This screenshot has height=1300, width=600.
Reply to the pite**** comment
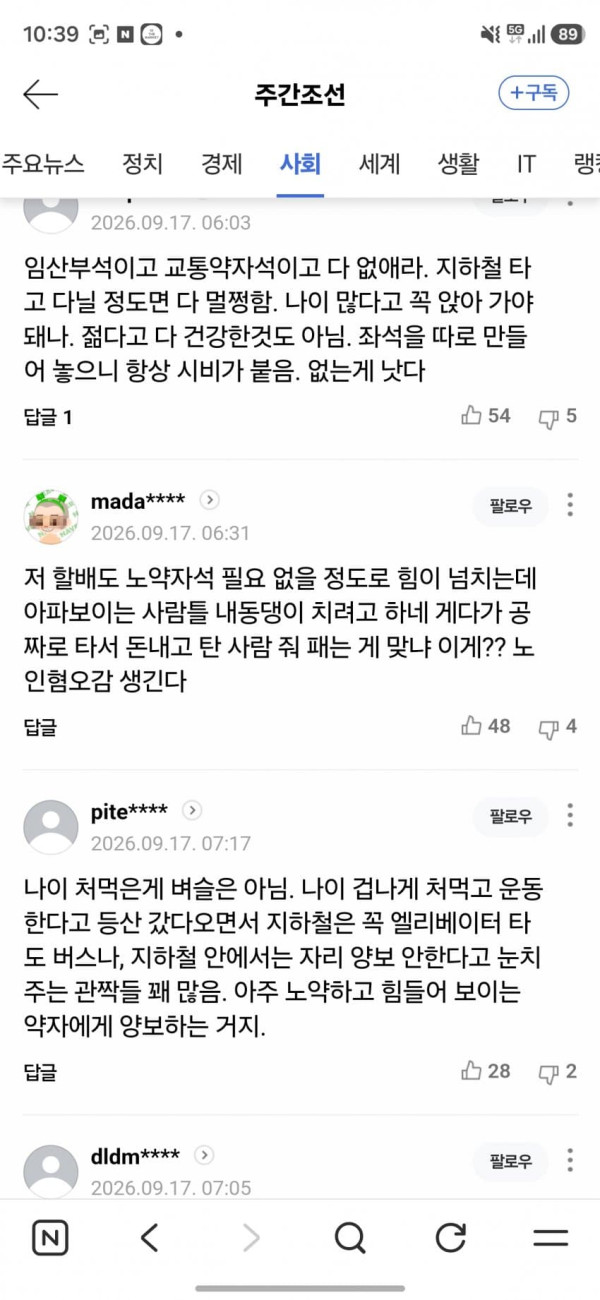pyautogui.click(x=40, y=1072)
